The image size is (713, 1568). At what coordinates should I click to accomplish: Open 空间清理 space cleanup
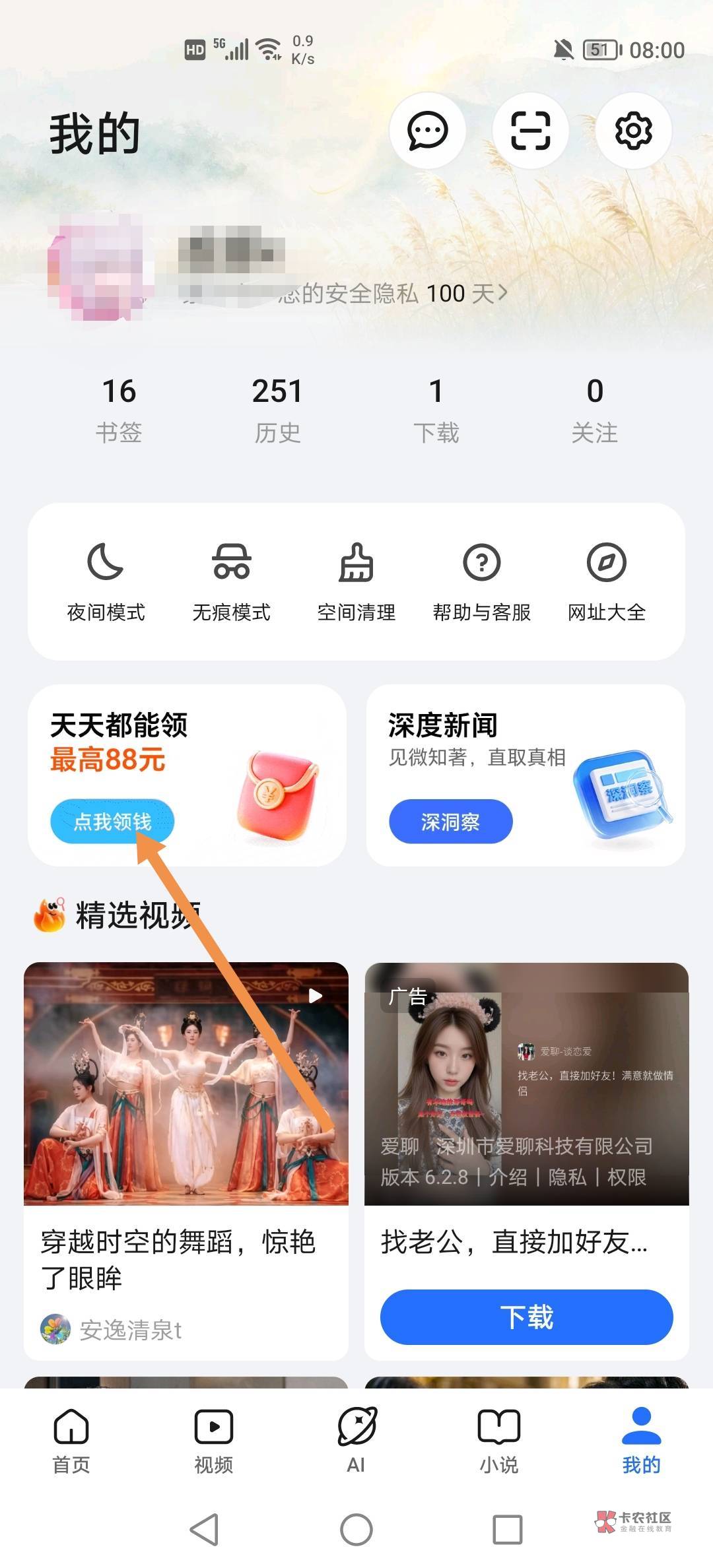click(356, 582)
